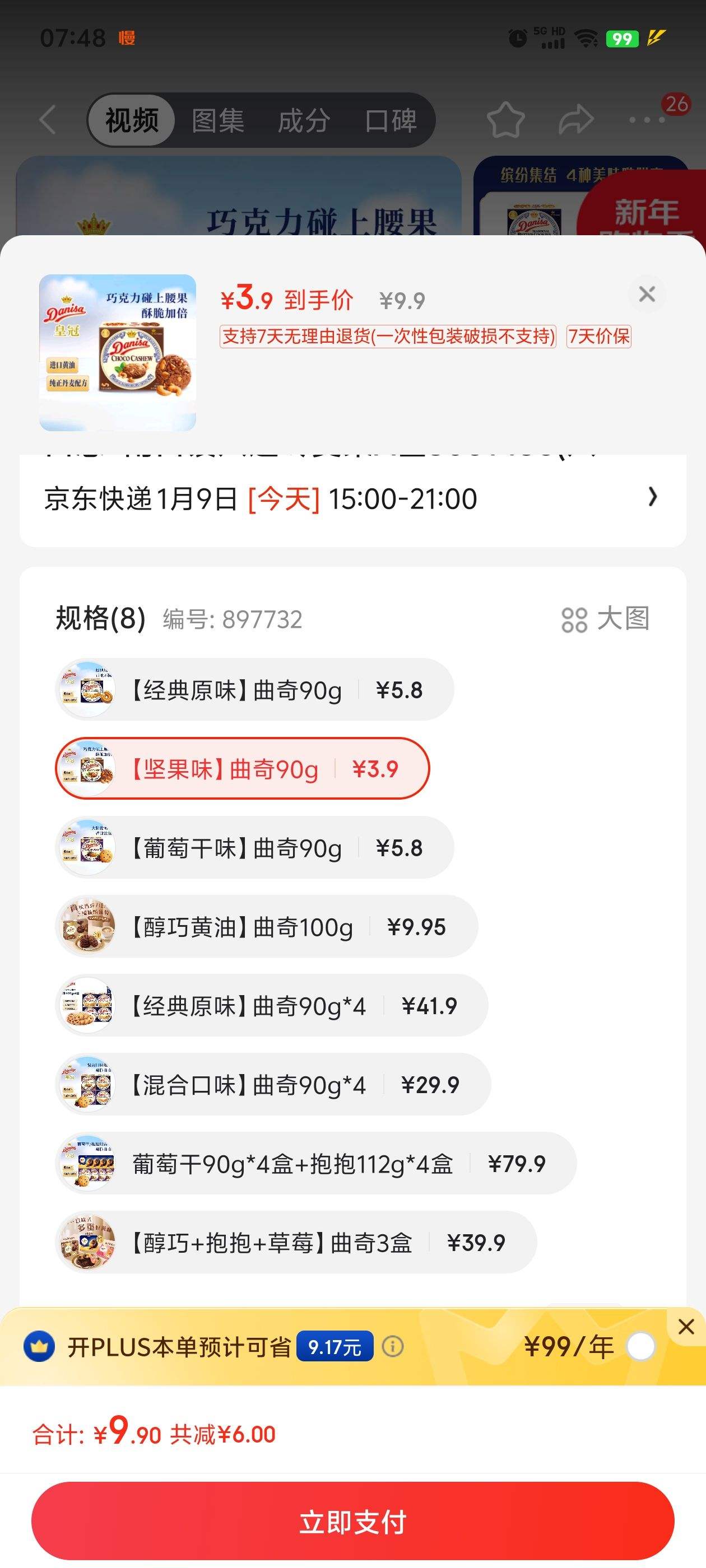Select 【坚果味】曲奇90g at ¥3.9

coord(243,769)
